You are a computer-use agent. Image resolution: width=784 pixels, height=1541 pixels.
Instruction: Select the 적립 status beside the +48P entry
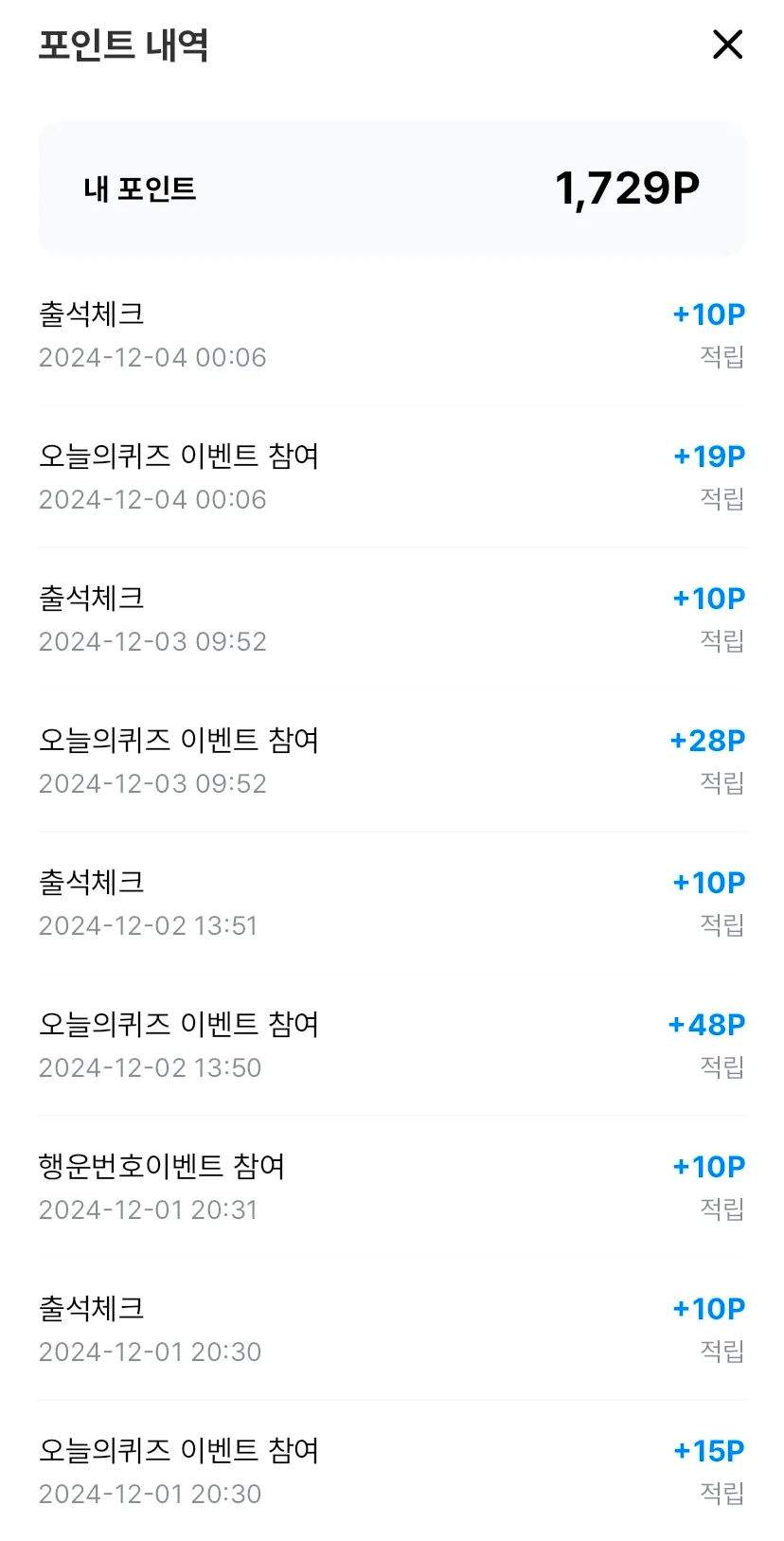(722, 1067)
